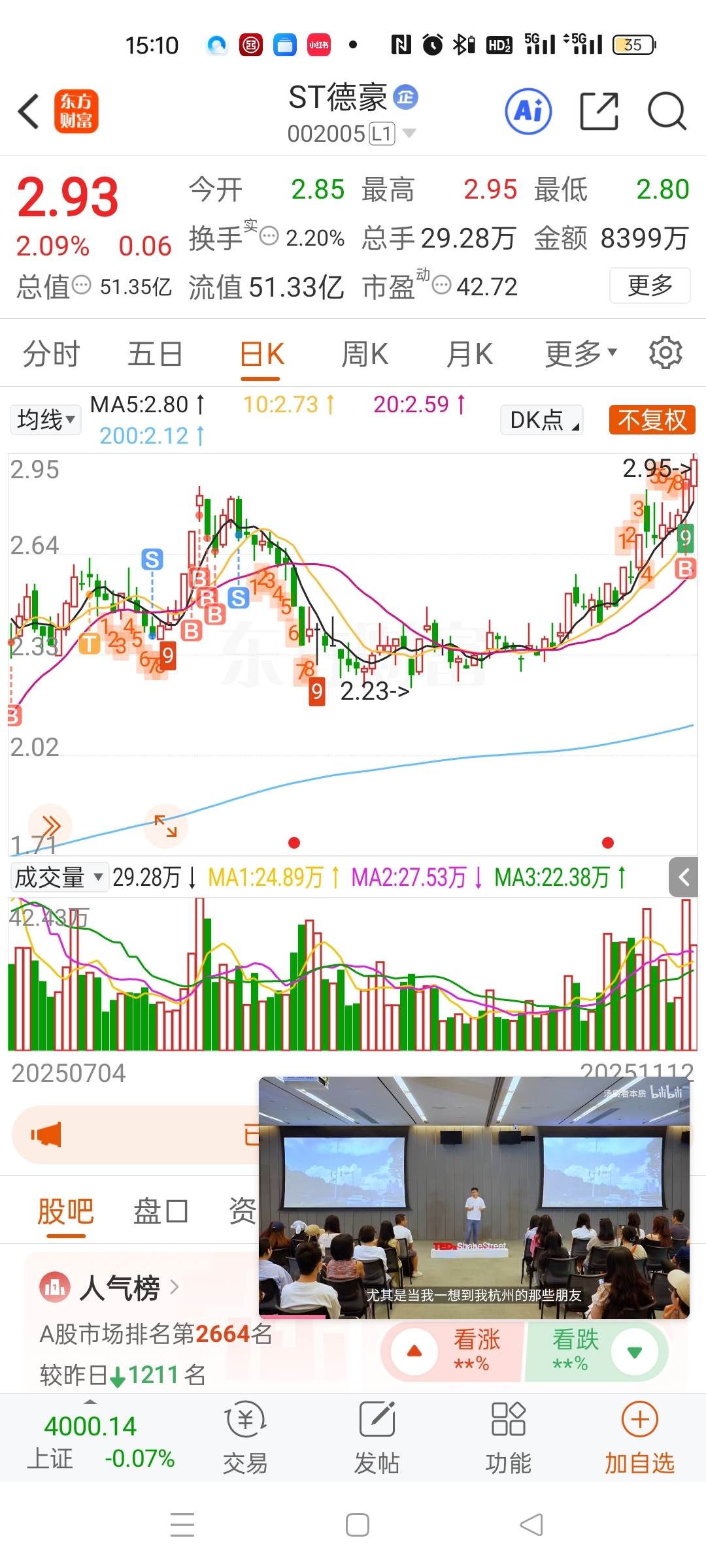Screen dimensions: 706x1568
Task: Open the 均线 indicator dropdown
Action: click(x=46, y=419)
